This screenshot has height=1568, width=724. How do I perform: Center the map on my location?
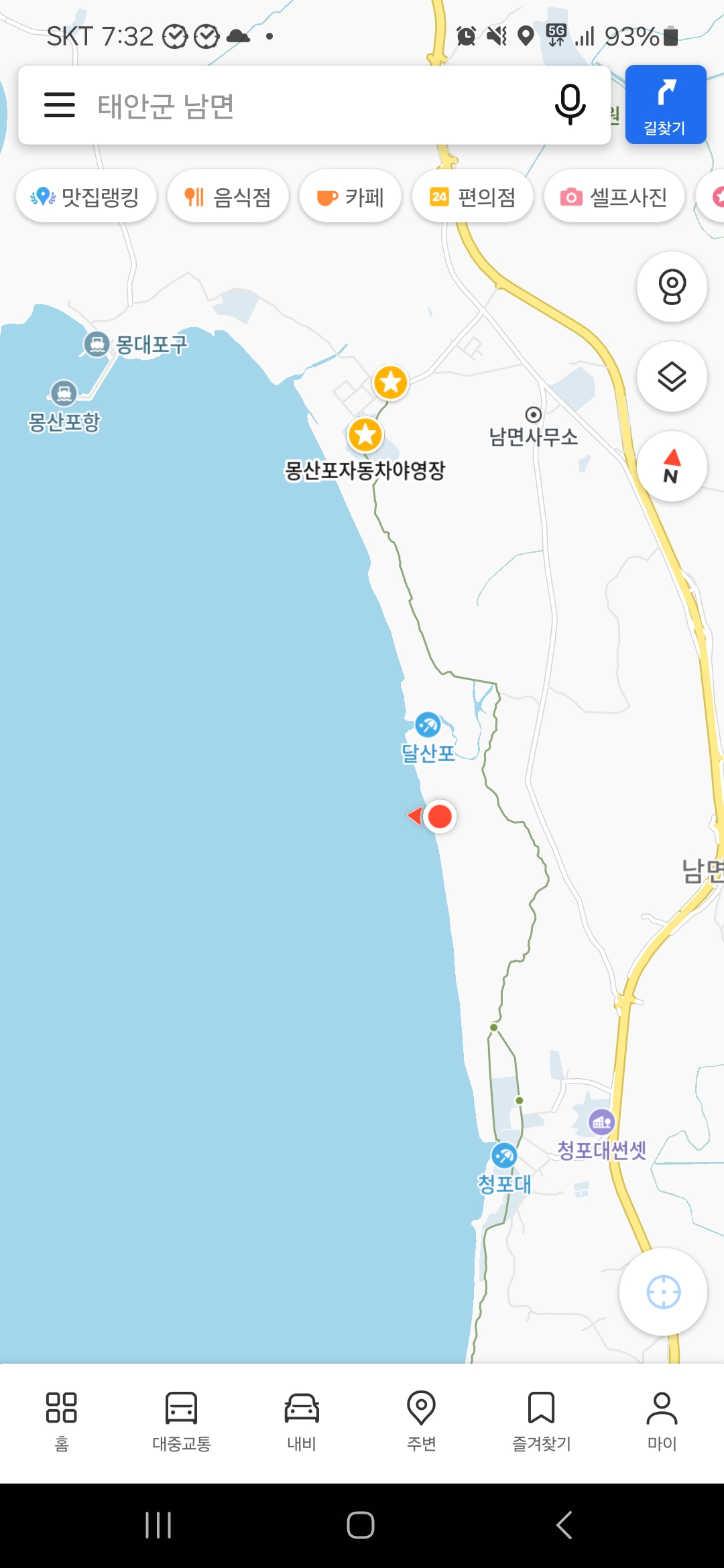663,1291
